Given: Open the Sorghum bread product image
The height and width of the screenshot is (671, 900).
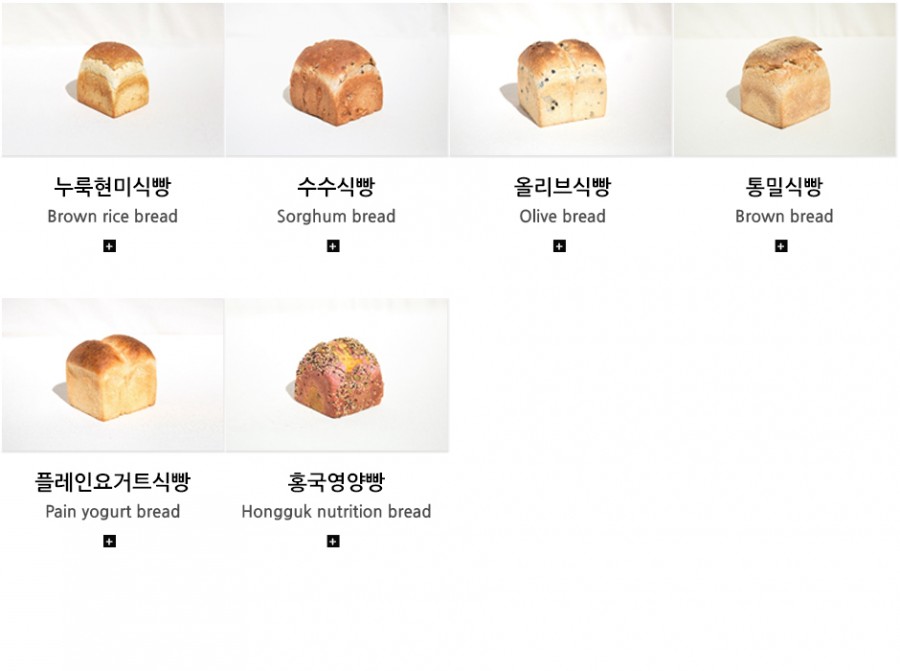Looking at the screenshot, I should click(336, 80).
